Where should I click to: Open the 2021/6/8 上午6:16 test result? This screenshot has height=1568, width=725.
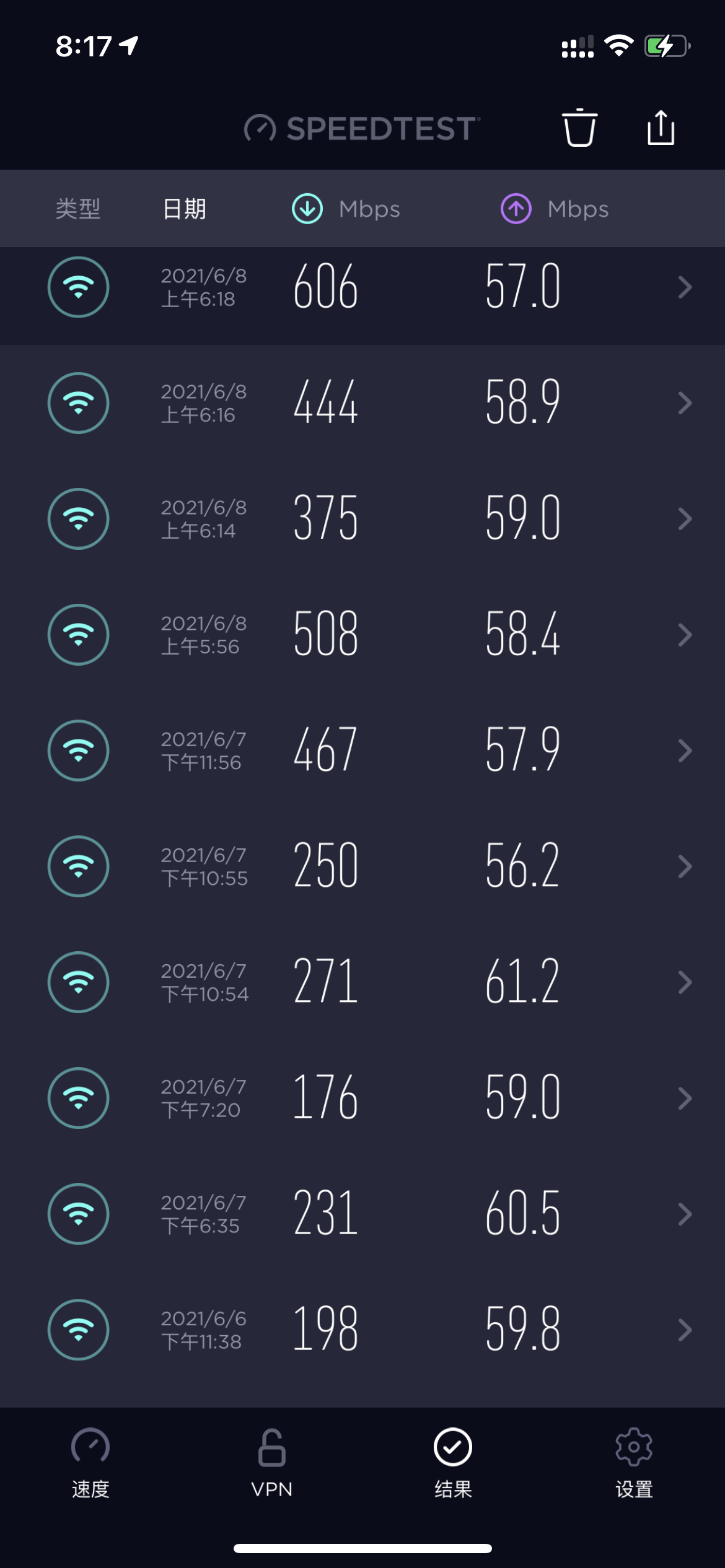[362, 403]
